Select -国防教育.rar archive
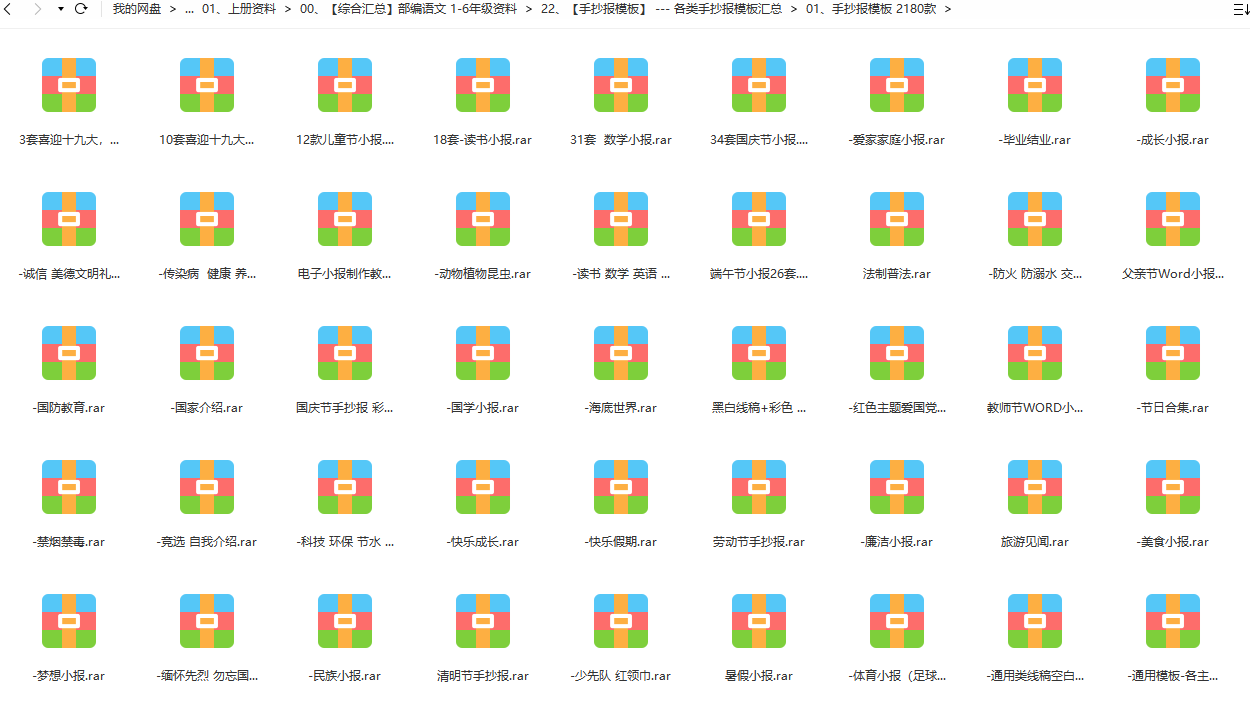This screenshot has height=704, width=1250. (69, 353)
